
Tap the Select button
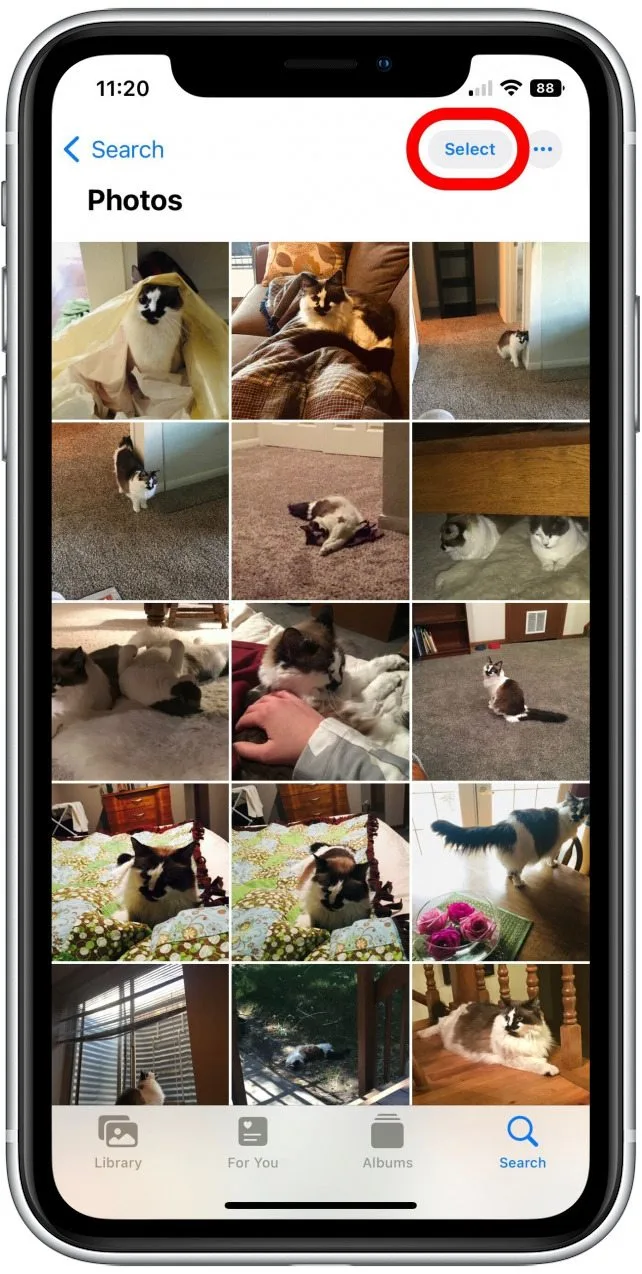coord(469,150)
